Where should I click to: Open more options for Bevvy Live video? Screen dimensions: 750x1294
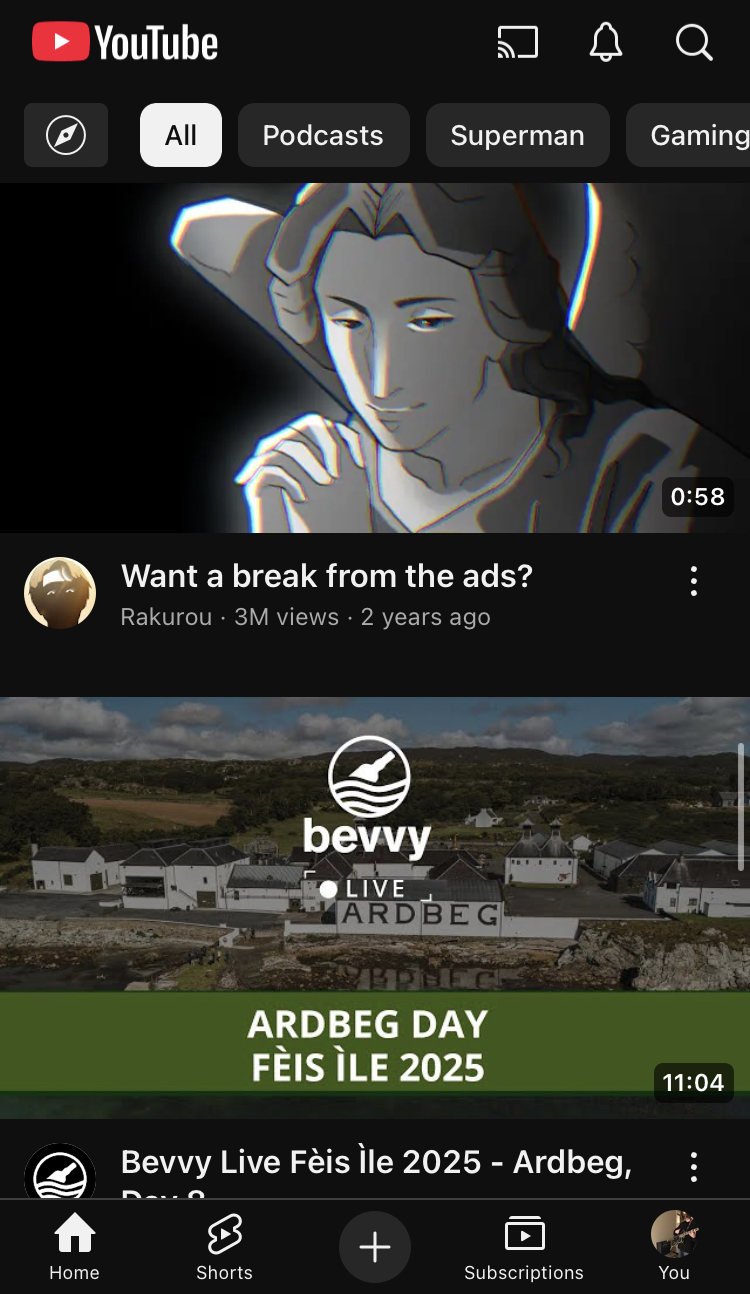coord(694,1166)
